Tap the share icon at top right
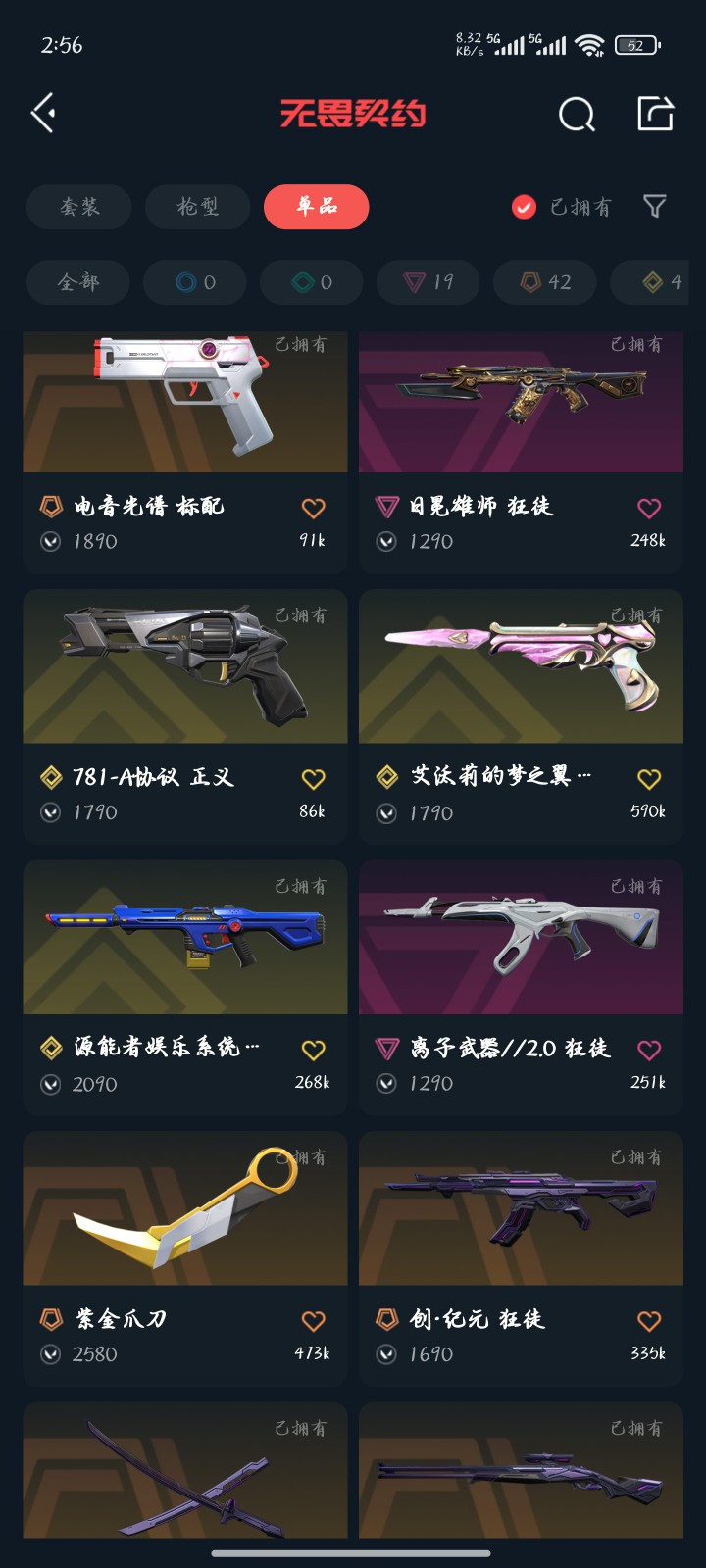 pyautogui.click(x=655, y=114)
